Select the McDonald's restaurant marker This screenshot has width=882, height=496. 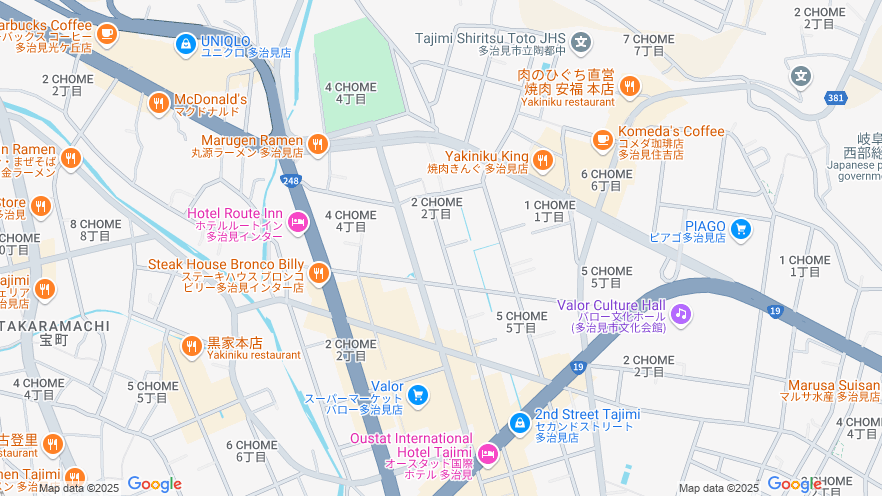tap(158, 103)
